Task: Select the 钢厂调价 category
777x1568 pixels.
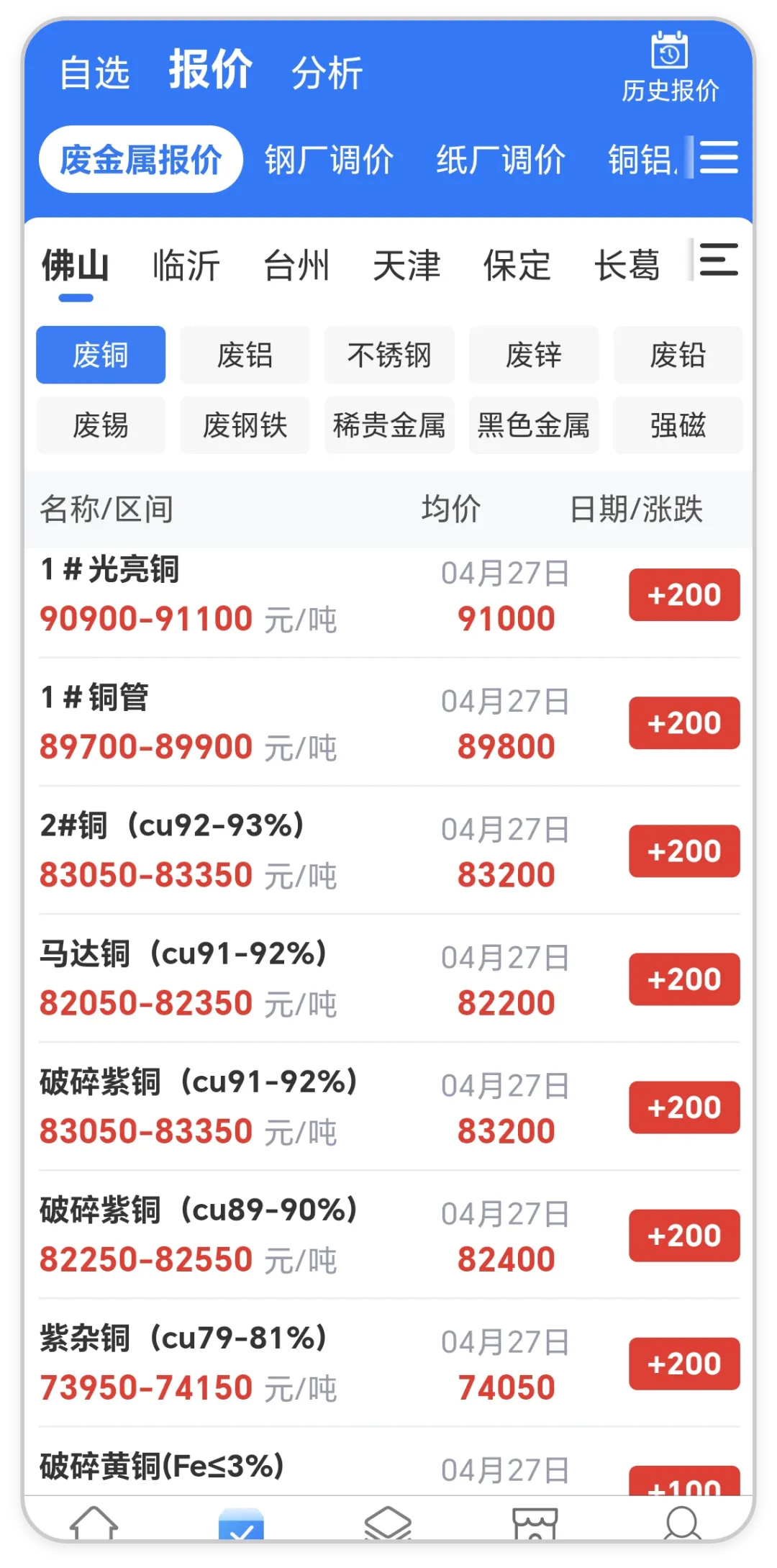Action: (329, 160)
